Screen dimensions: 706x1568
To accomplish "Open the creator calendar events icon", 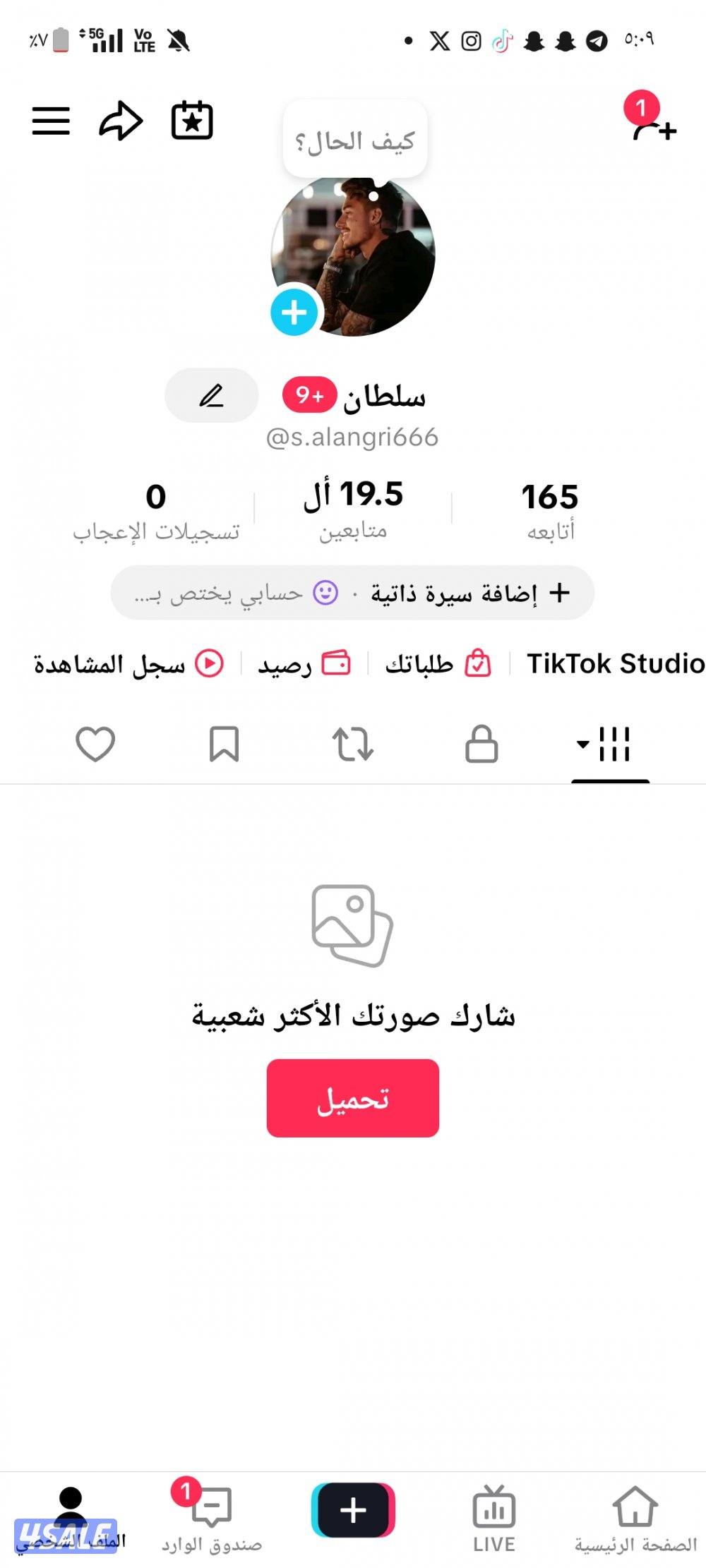I will [192, 120].
